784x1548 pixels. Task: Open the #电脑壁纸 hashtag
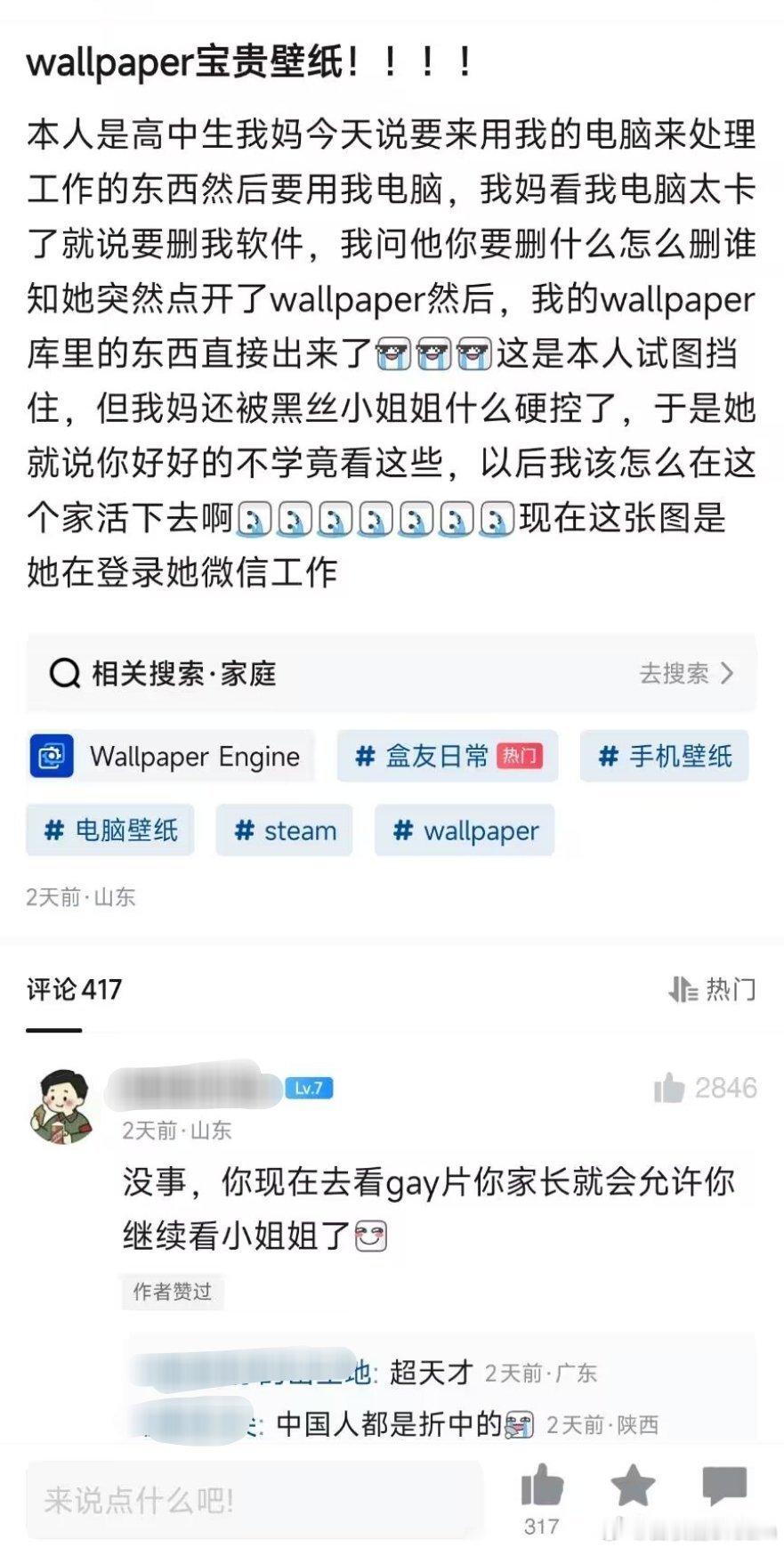(x=109, y=830)
